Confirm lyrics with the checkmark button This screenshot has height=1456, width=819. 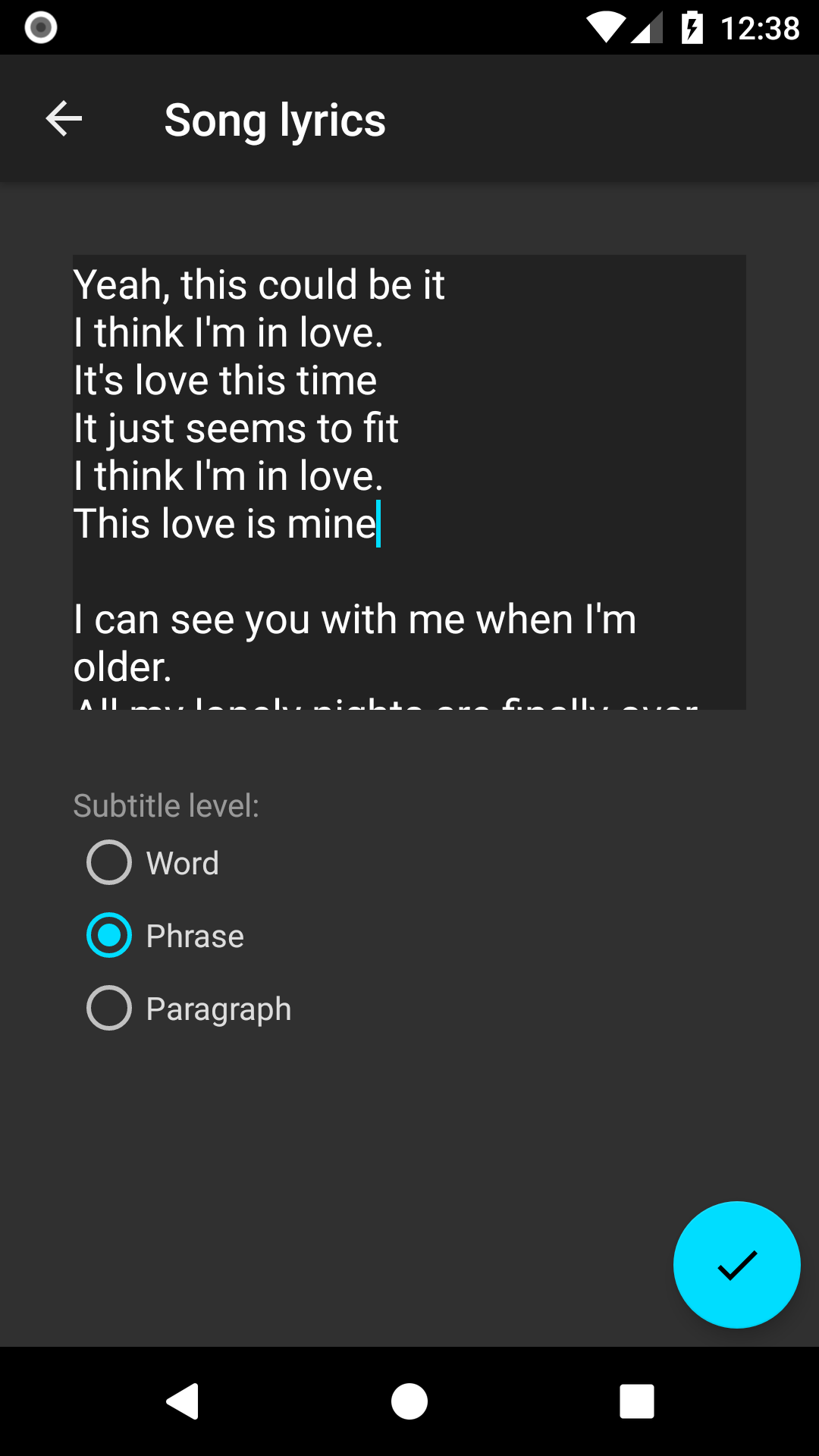pyautogui.click(x=736, y=1264)
